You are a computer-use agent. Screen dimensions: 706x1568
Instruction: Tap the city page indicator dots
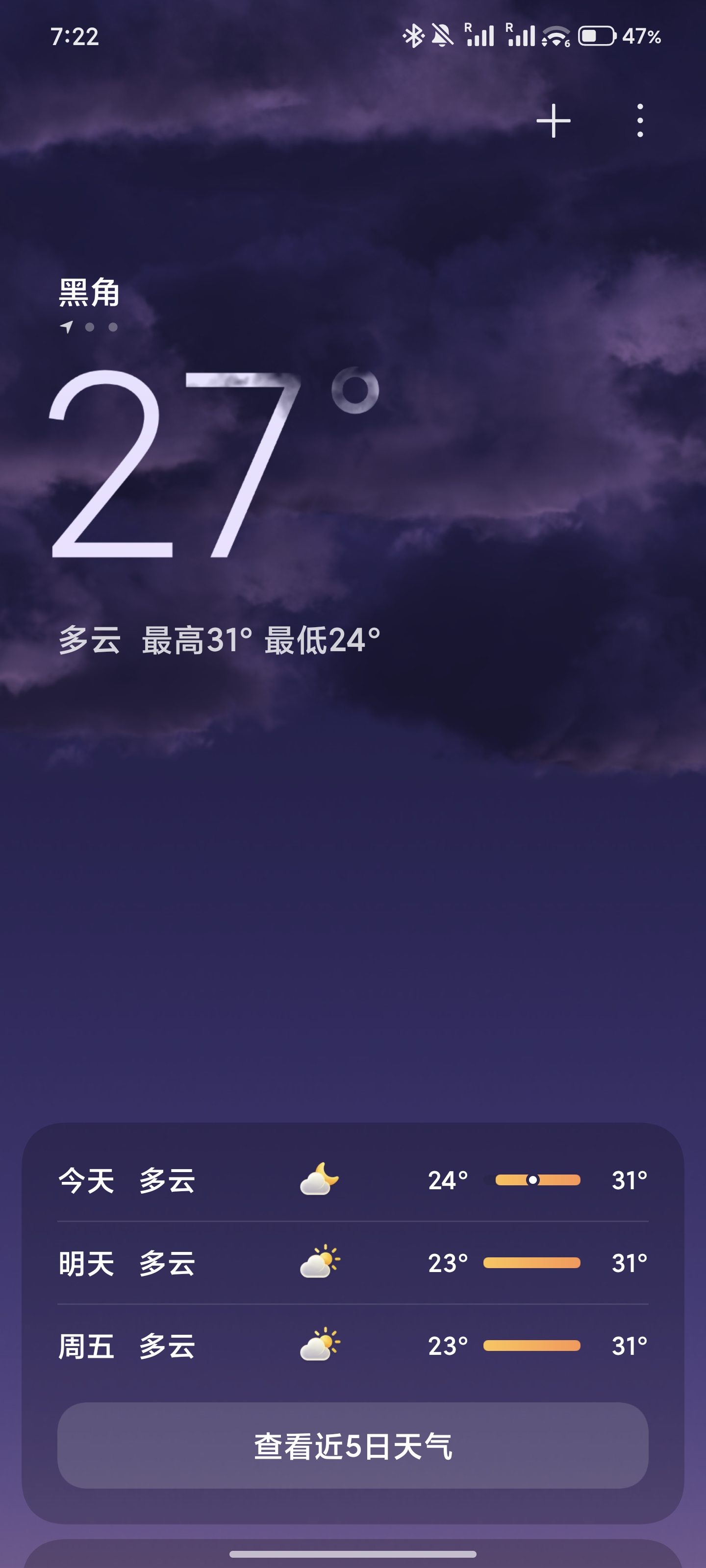coord(90,327)
